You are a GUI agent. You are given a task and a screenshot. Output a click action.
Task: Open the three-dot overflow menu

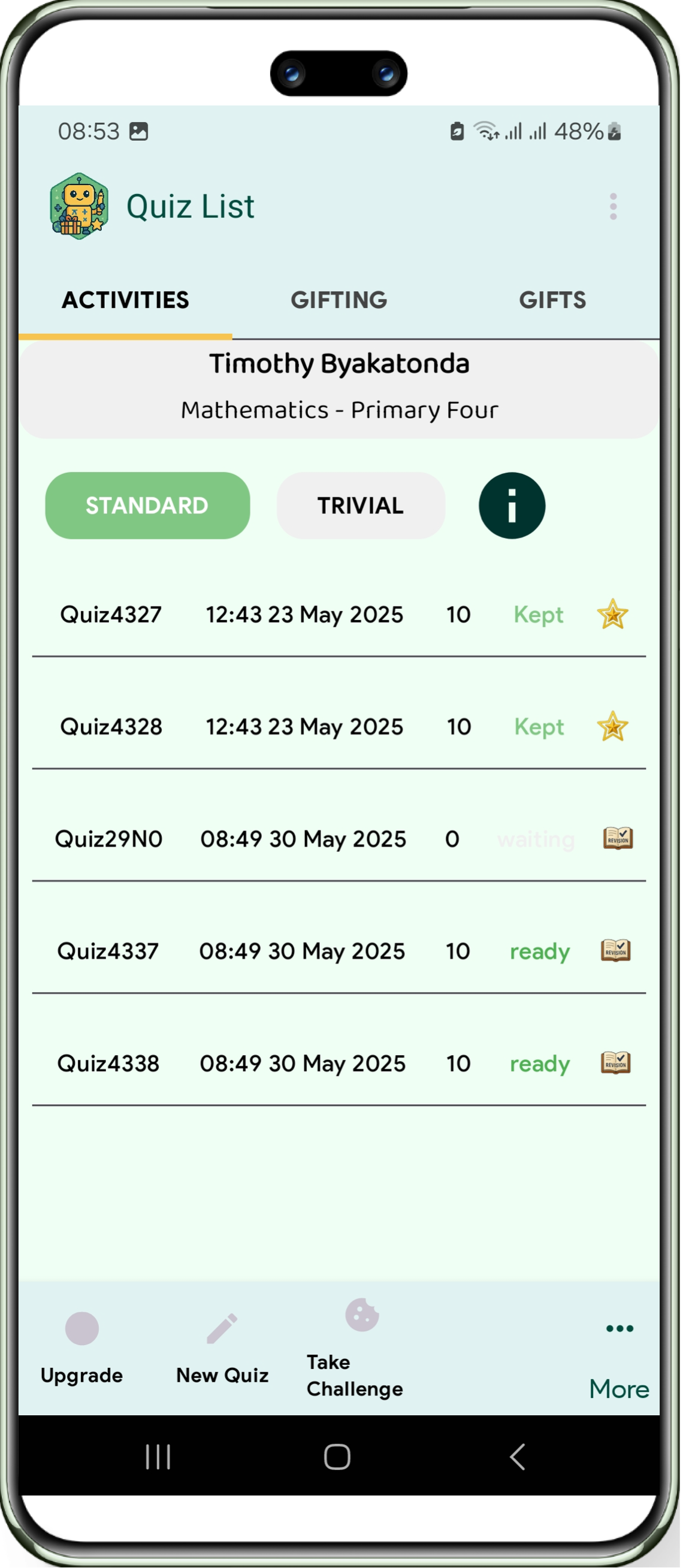point(613,207)
